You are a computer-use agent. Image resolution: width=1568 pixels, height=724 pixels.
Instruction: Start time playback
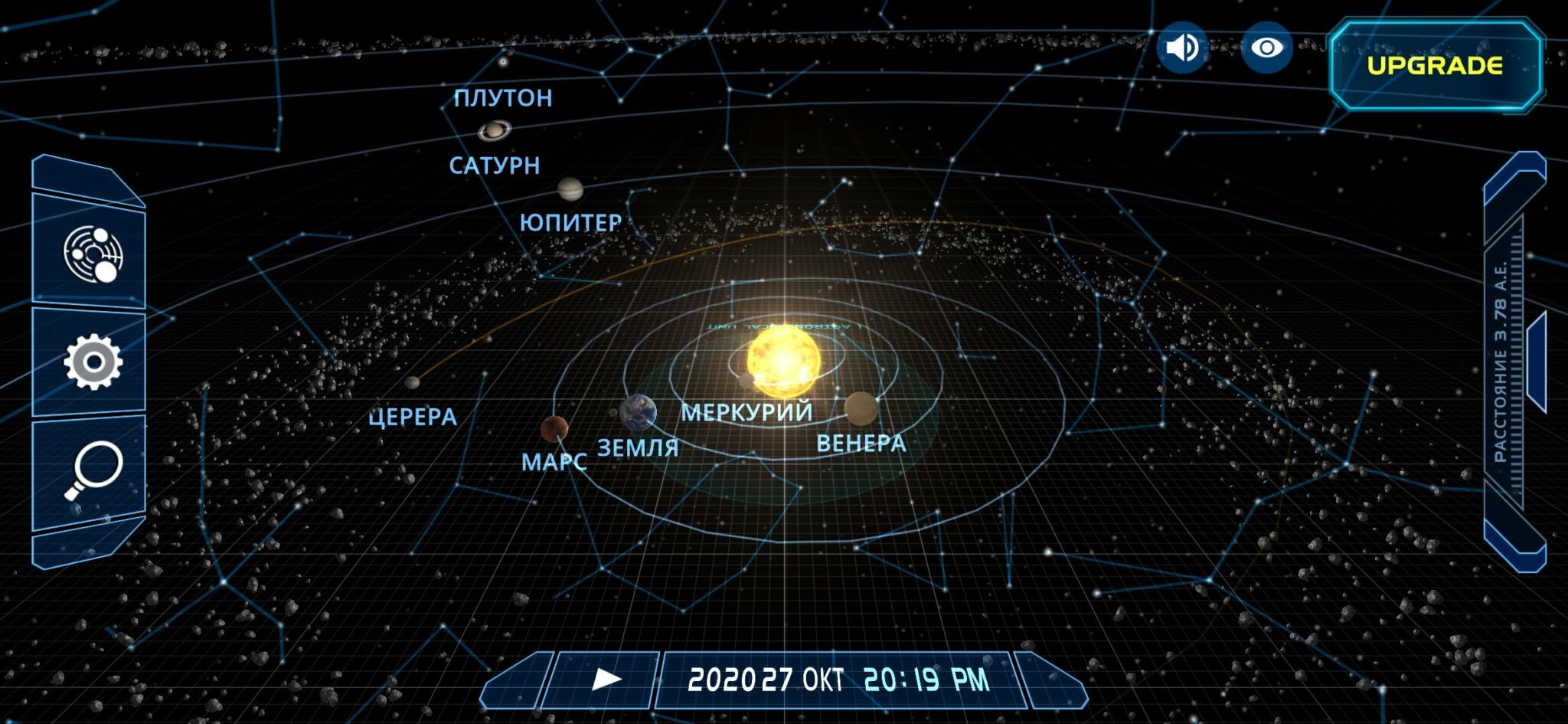pos(606,679)
